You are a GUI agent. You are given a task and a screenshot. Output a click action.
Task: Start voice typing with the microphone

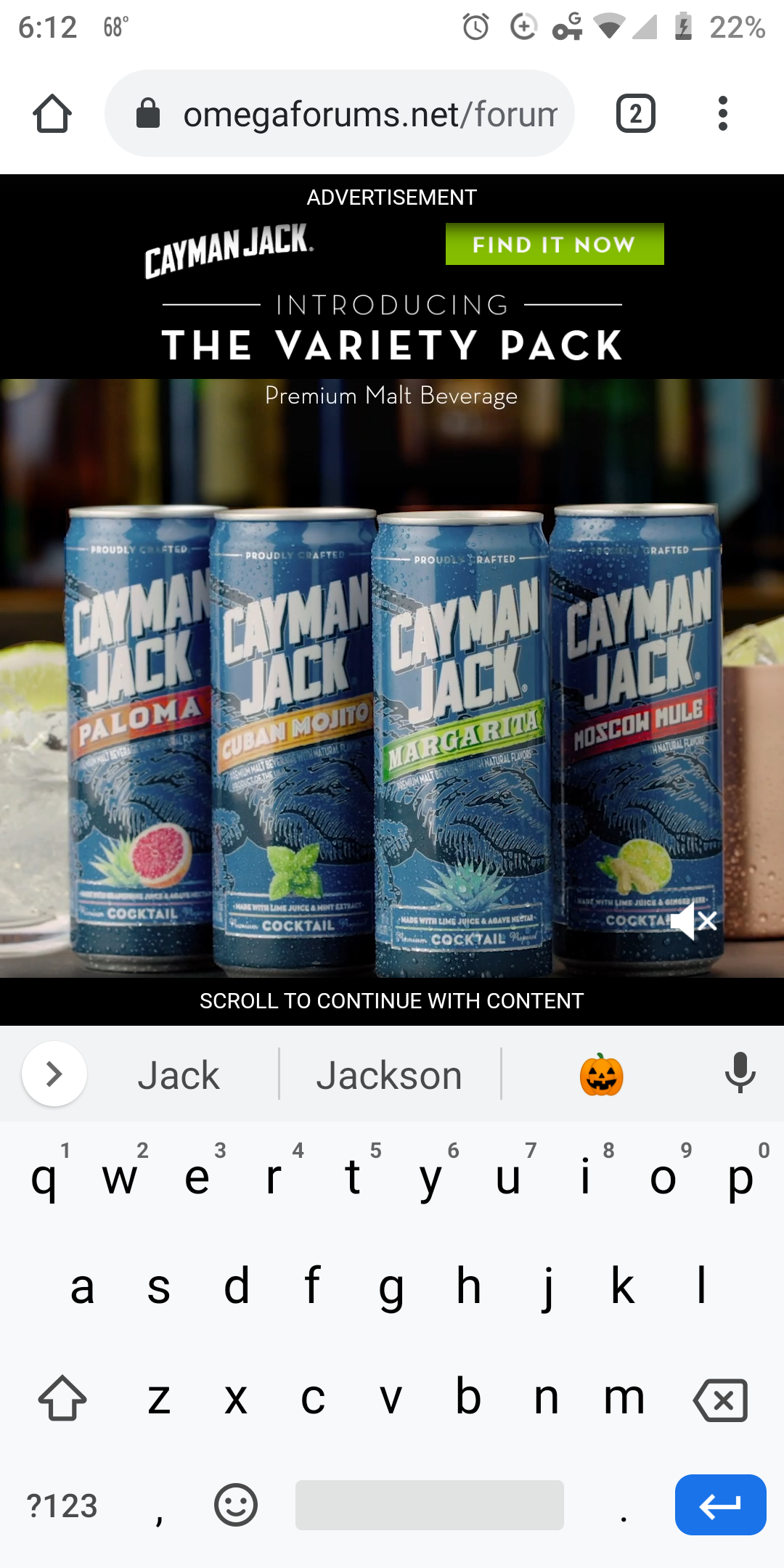(x=740, y=1074)
